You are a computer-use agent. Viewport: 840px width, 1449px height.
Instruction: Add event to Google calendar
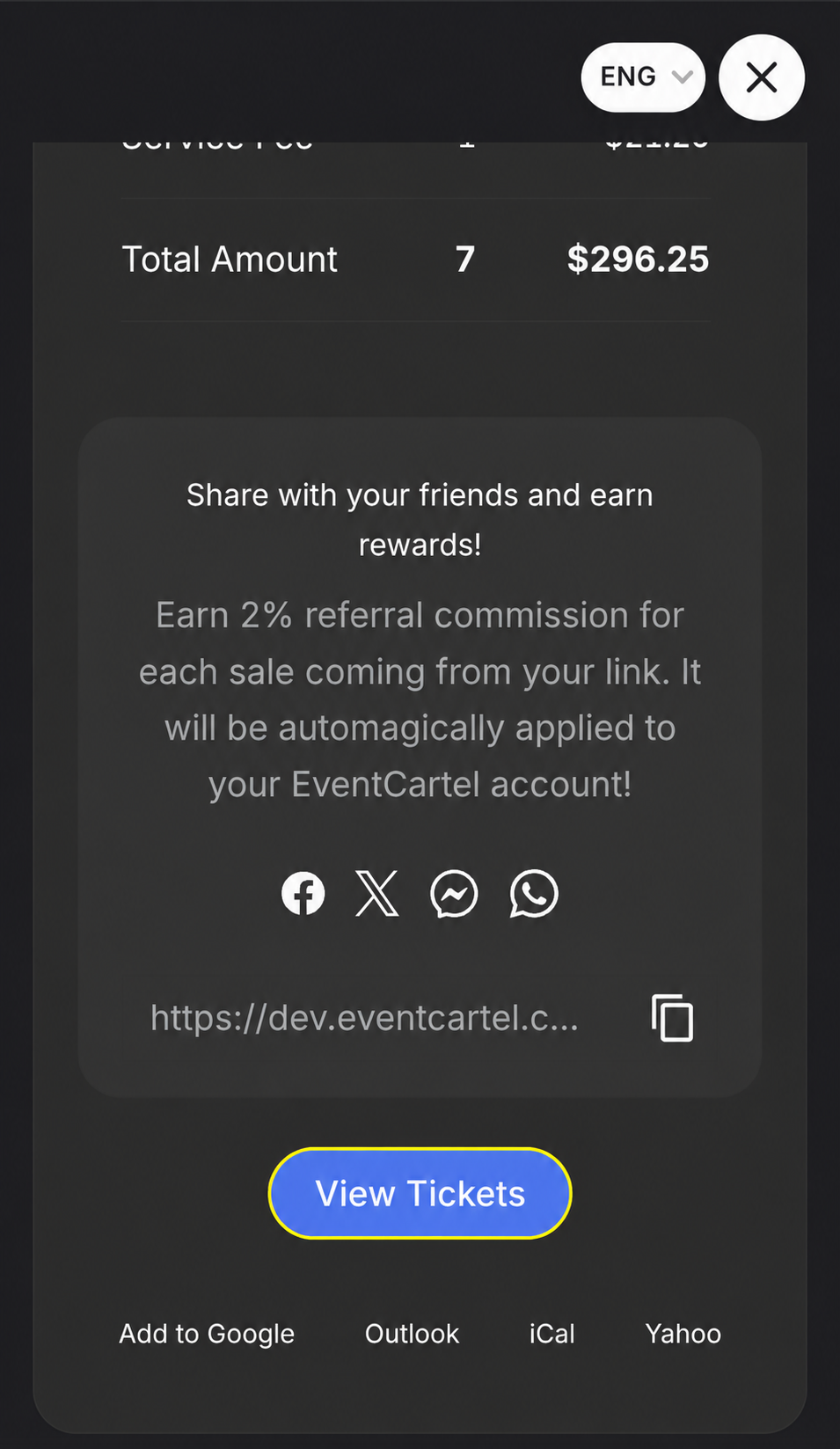pyautogui.click(x=207, y=1334)
